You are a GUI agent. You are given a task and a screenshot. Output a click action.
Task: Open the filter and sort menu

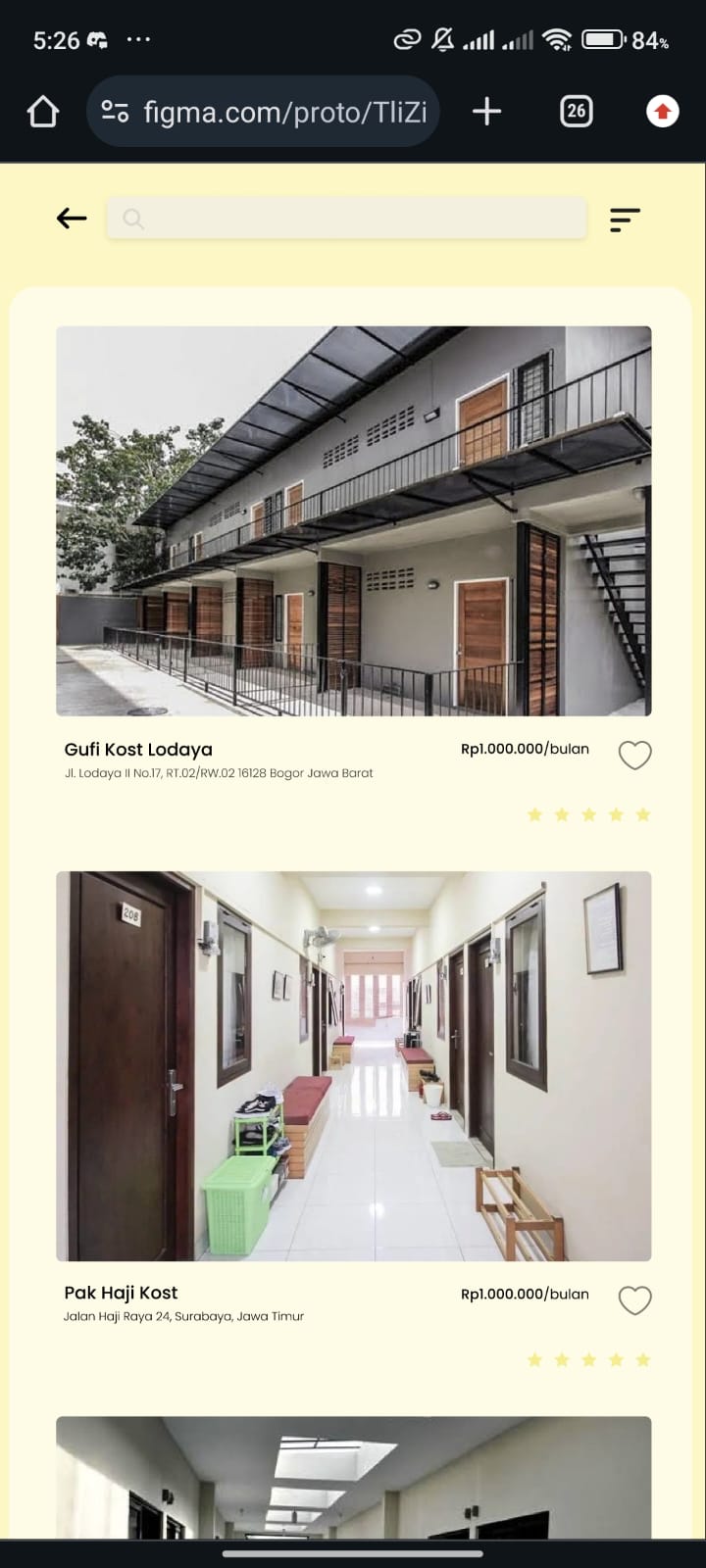pos(625,220)
